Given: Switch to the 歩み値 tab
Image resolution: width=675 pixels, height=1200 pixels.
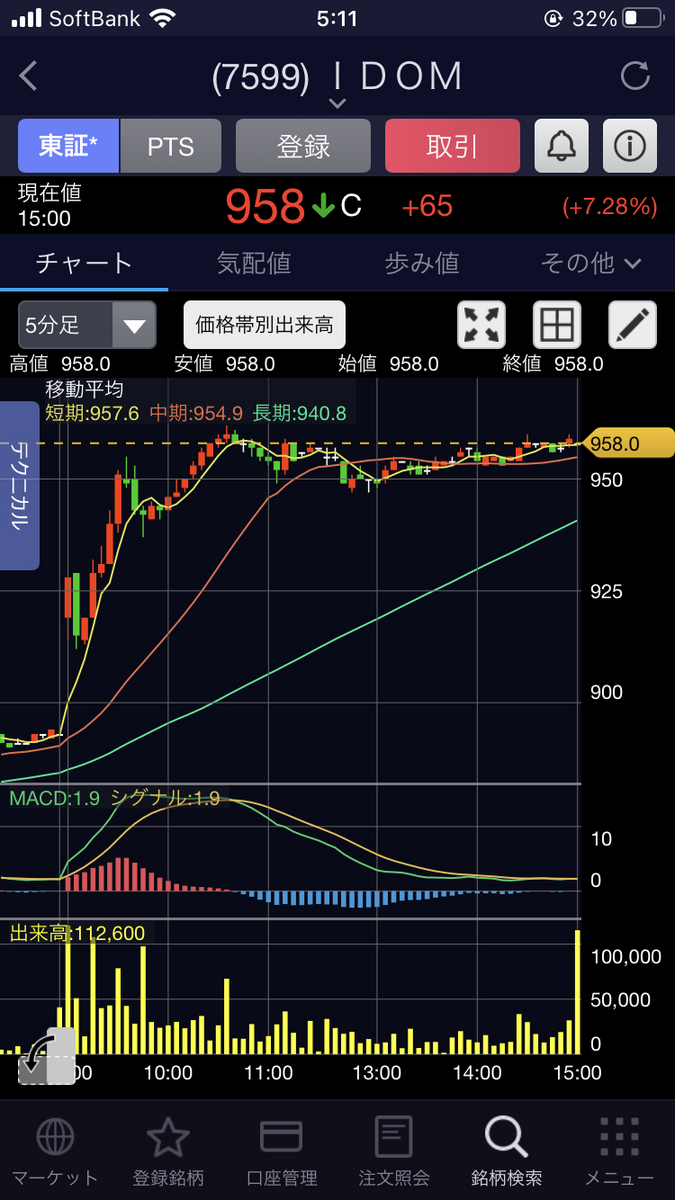Looking at the screenshot, I should pos(422,263).
